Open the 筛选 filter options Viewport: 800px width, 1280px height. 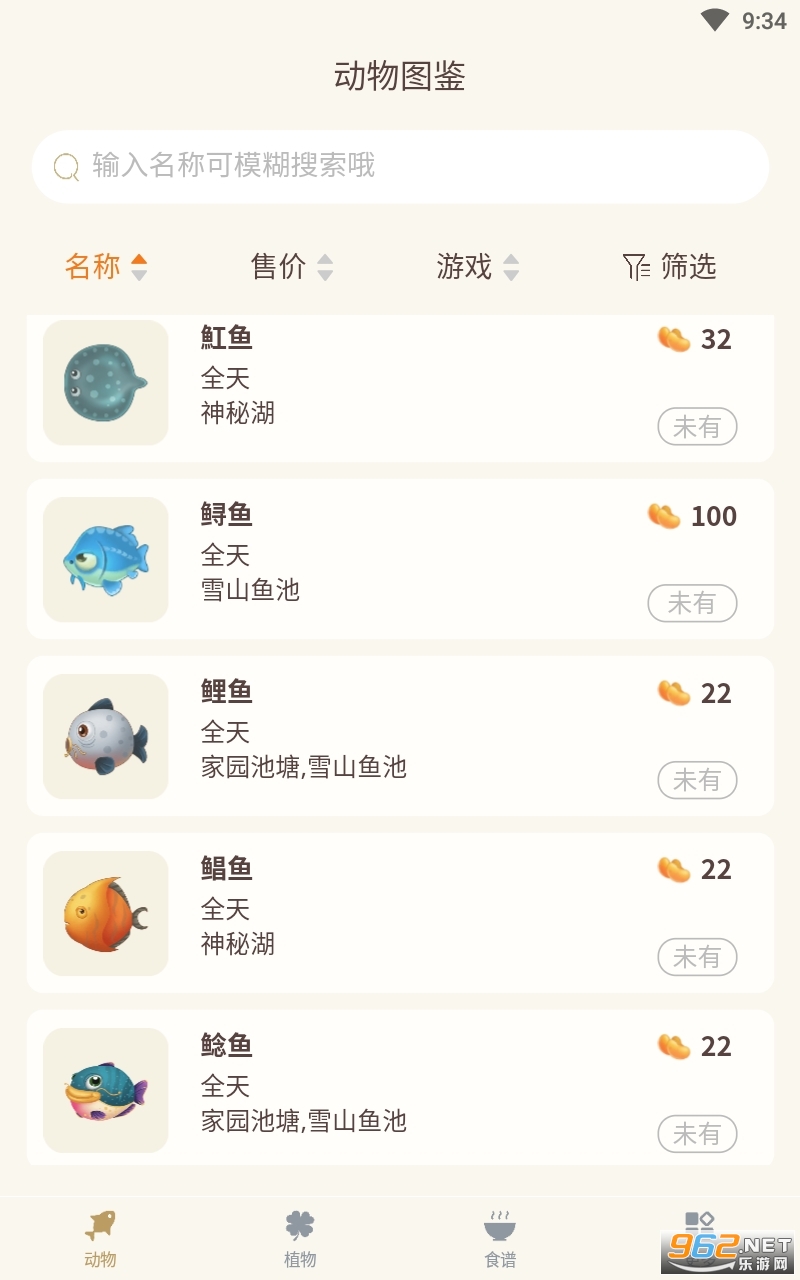[670, 267]
